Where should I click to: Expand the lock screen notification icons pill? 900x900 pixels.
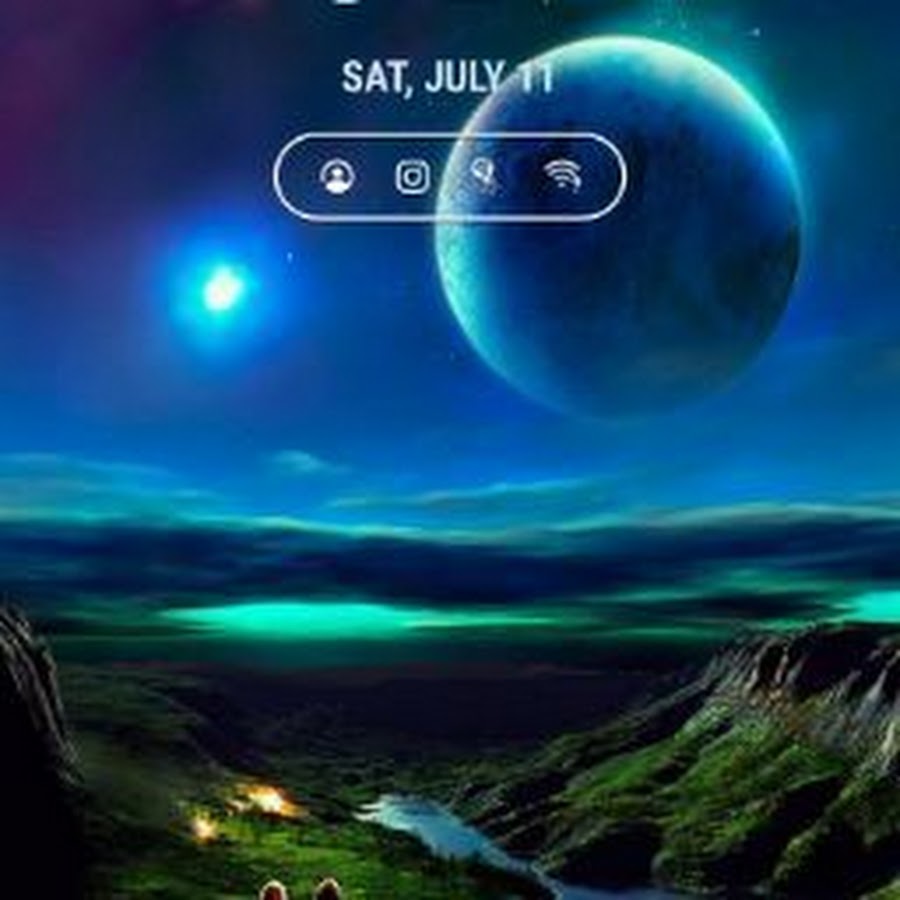450,177
